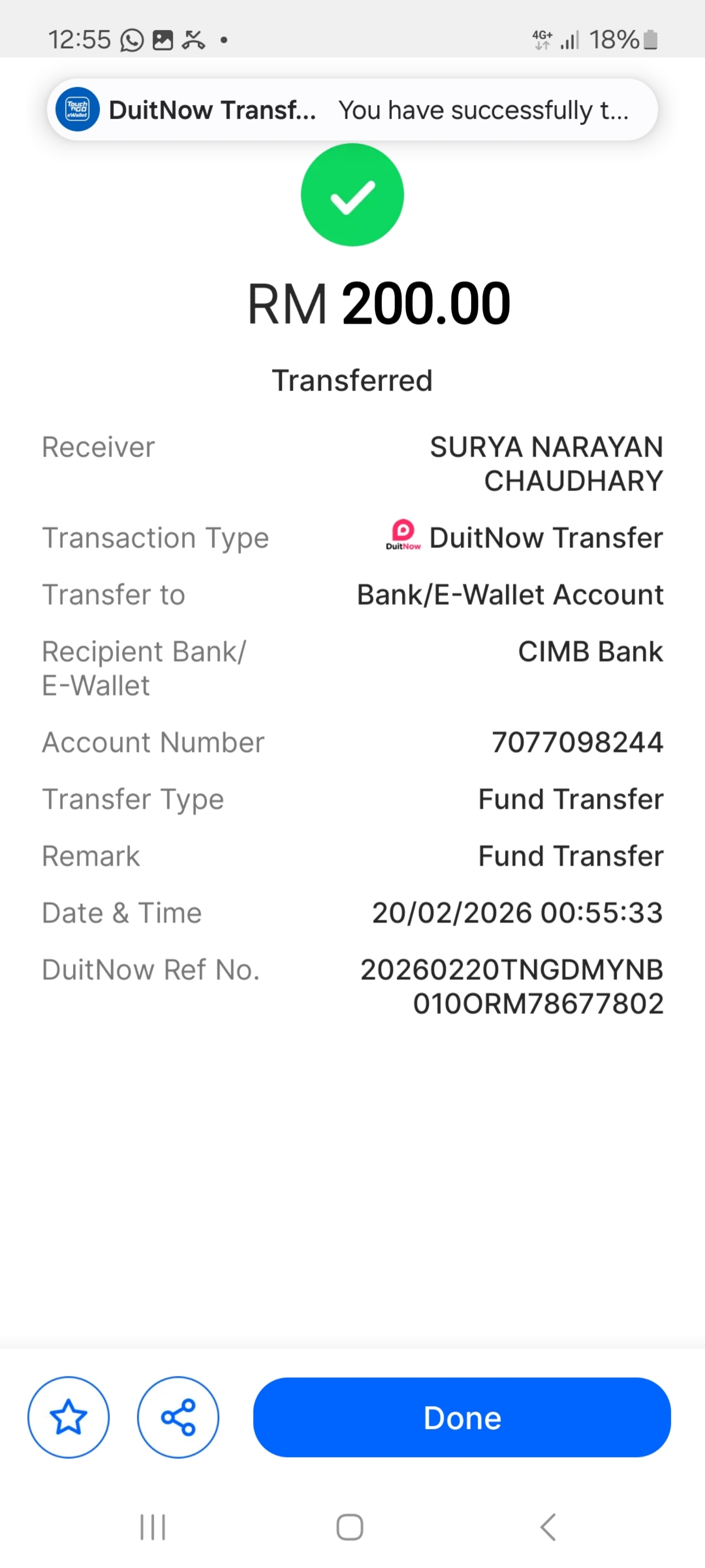Open the DuitNow Transfer notification banner
This screenshot has width=705, height=1568.
352,110
